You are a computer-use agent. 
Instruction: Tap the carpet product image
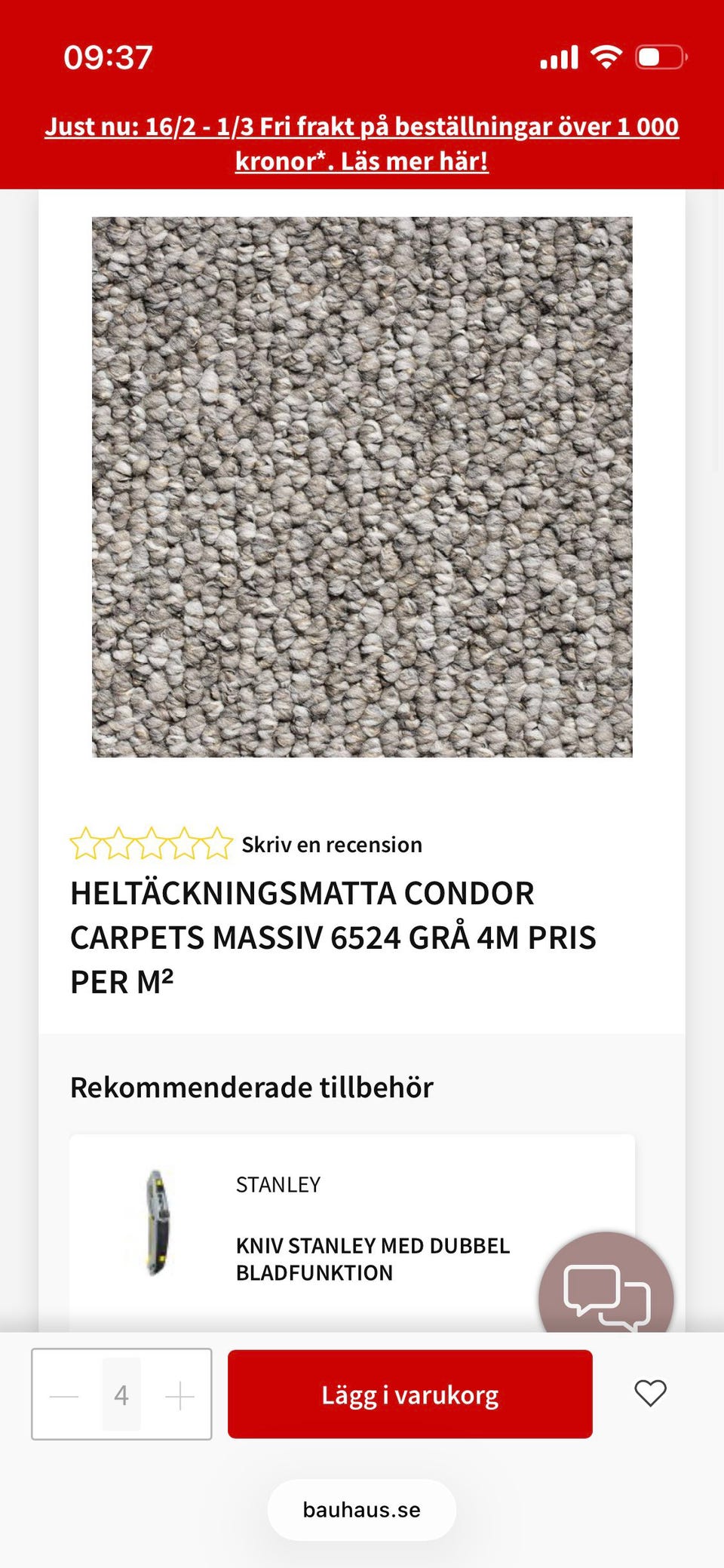pyautogui.click(x=362, y=486)
